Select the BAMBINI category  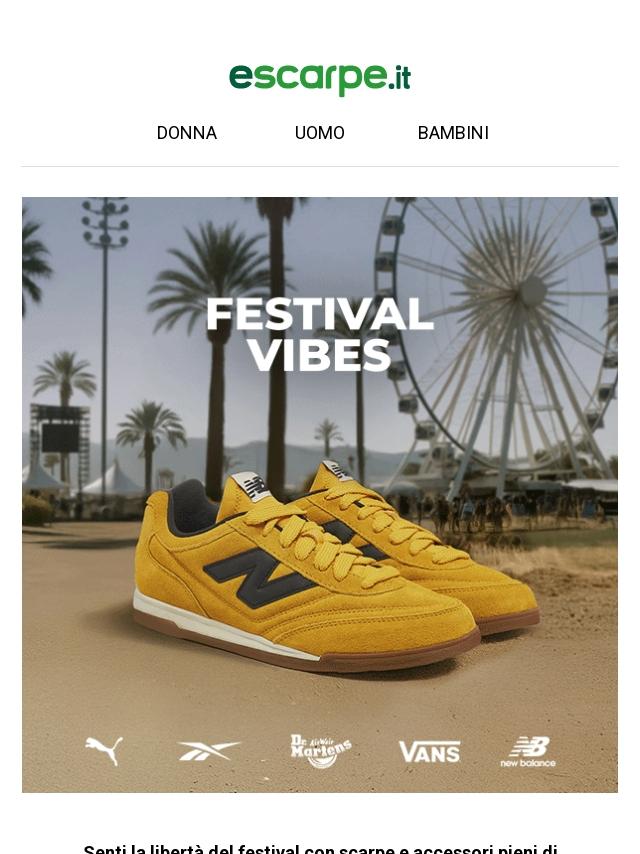(453, 133)
